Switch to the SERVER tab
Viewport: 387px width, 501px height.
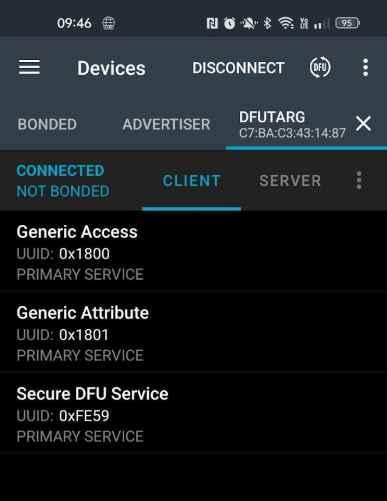[x=290, y=181]
